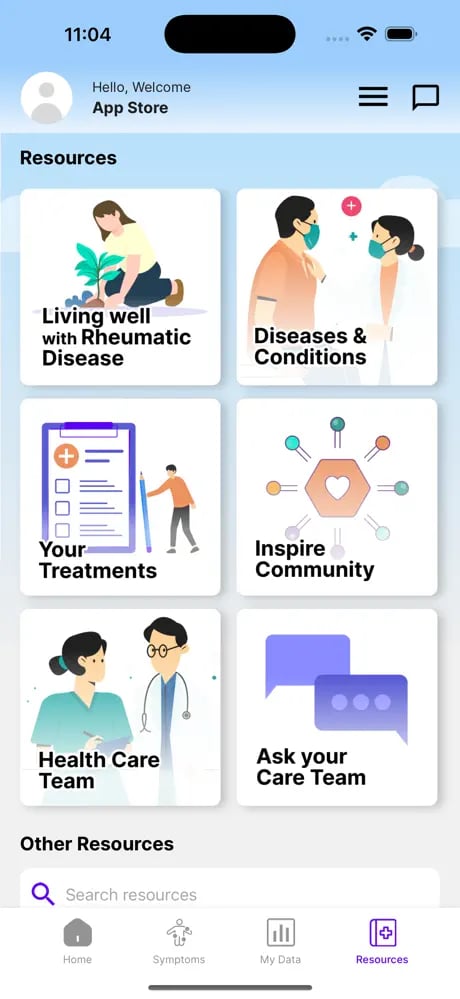Open the Inspire Community card
Image resolution: width=460 pixels, height=999 pixels.
pyautogui.click(x=337, y=497)
